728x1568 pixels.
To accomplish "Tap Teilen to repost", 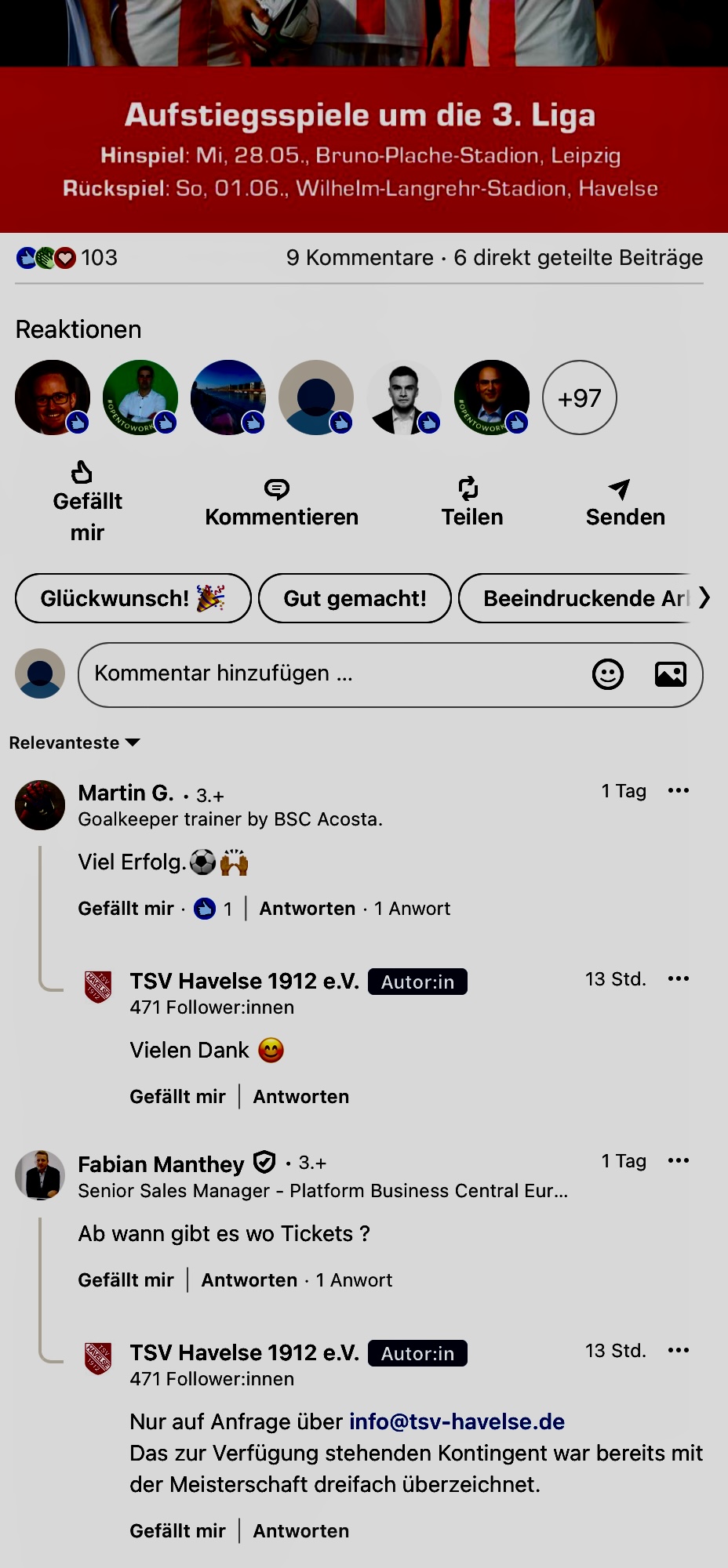I will (x=471, y=503).
